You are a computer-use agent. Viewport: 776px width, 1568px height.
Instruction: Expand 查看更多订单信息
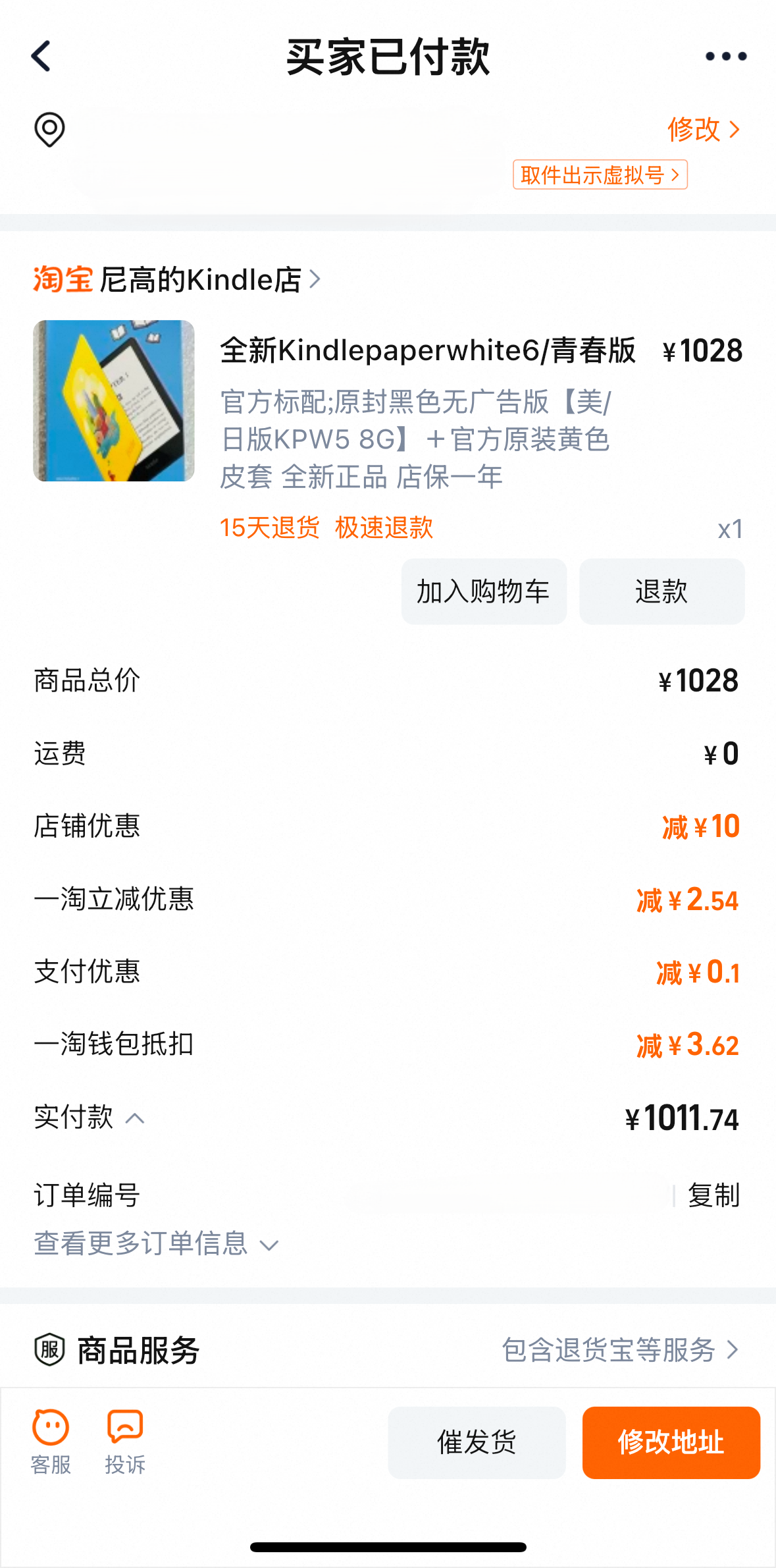click(157, 1243)
